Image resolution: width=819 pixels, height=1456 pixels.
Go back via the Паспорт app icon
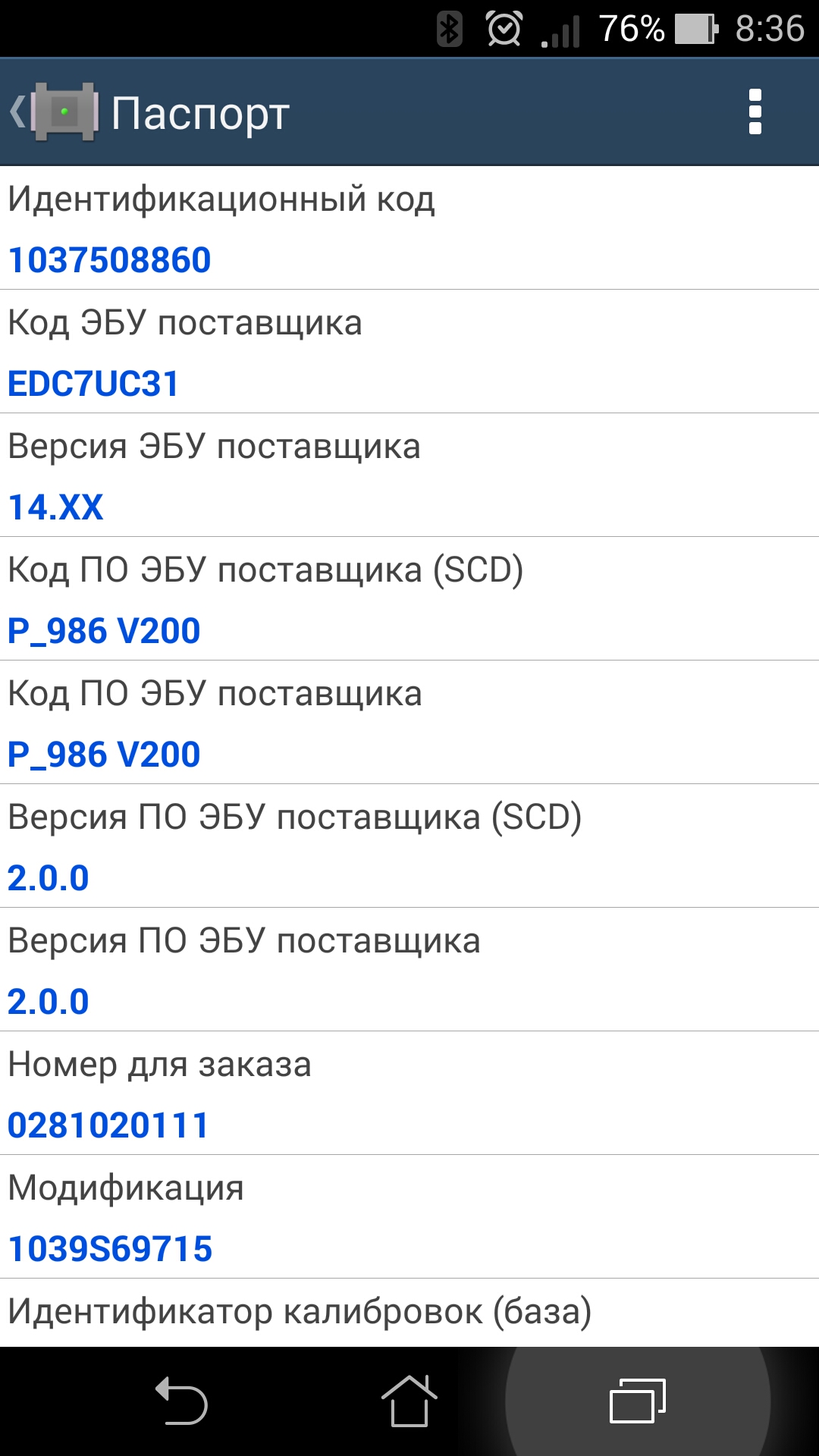coord(55,112)
